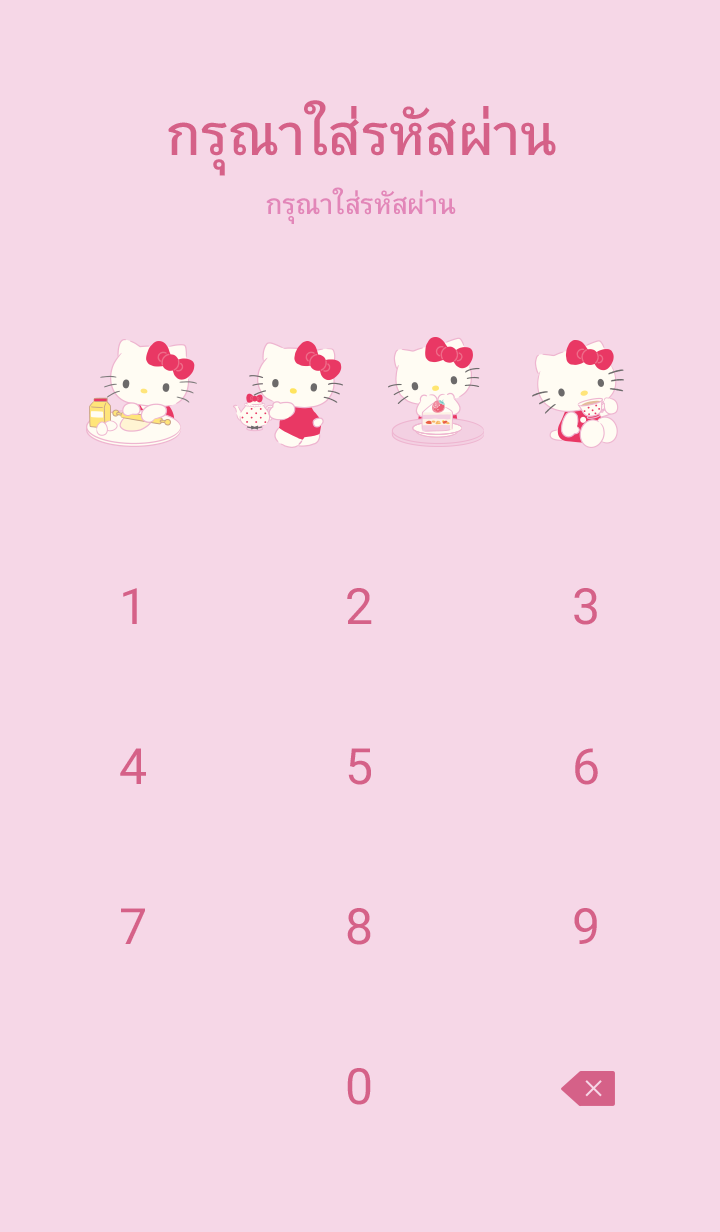Screen dimensions: 720x1232
Task: Select digit 7 on the passcode pad
Action: coord(132,927)
